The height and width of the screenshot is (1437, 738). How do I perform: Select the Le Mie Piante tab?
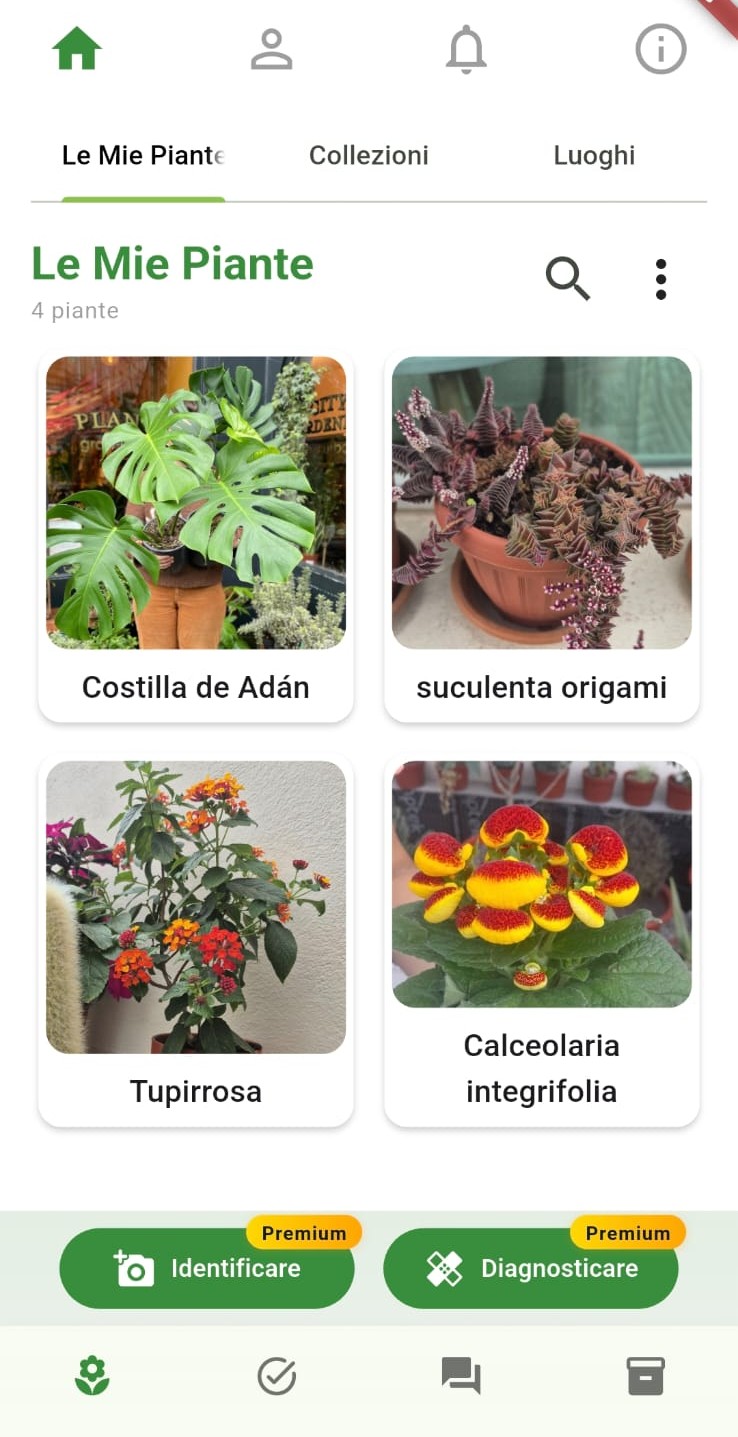pos(142,155)
